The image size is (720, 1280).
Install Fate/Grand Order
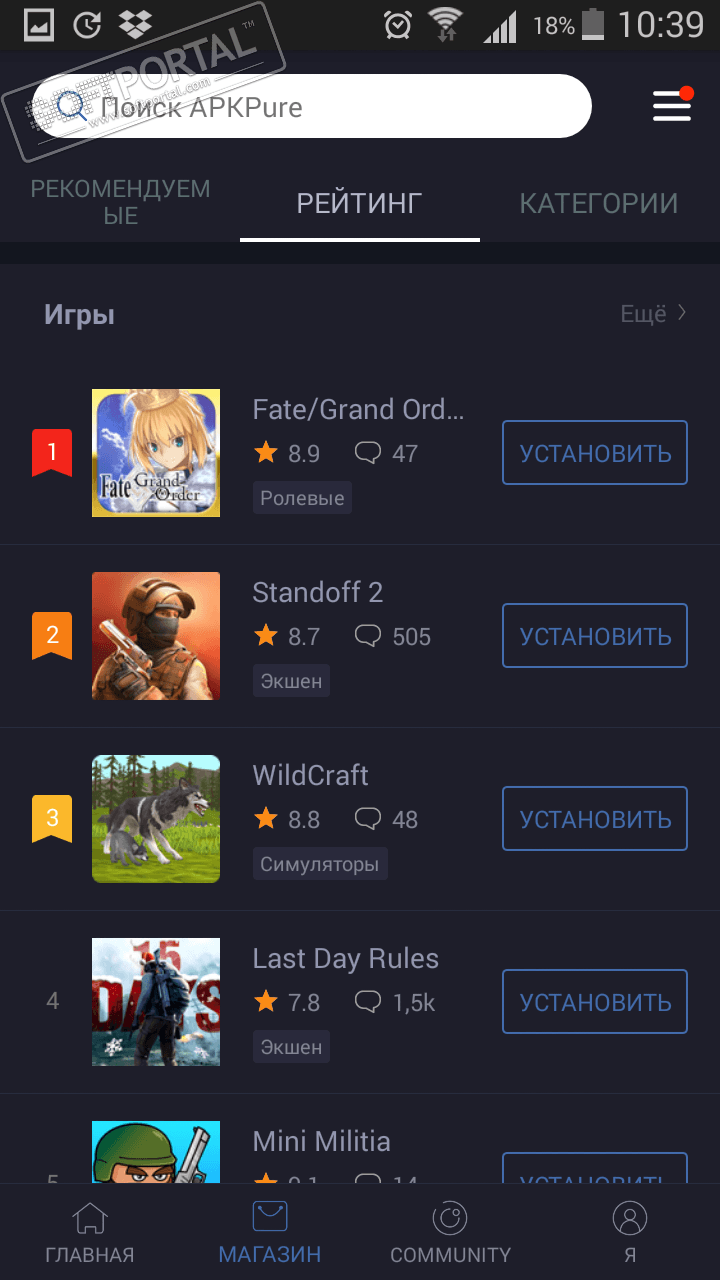[594, 453]
